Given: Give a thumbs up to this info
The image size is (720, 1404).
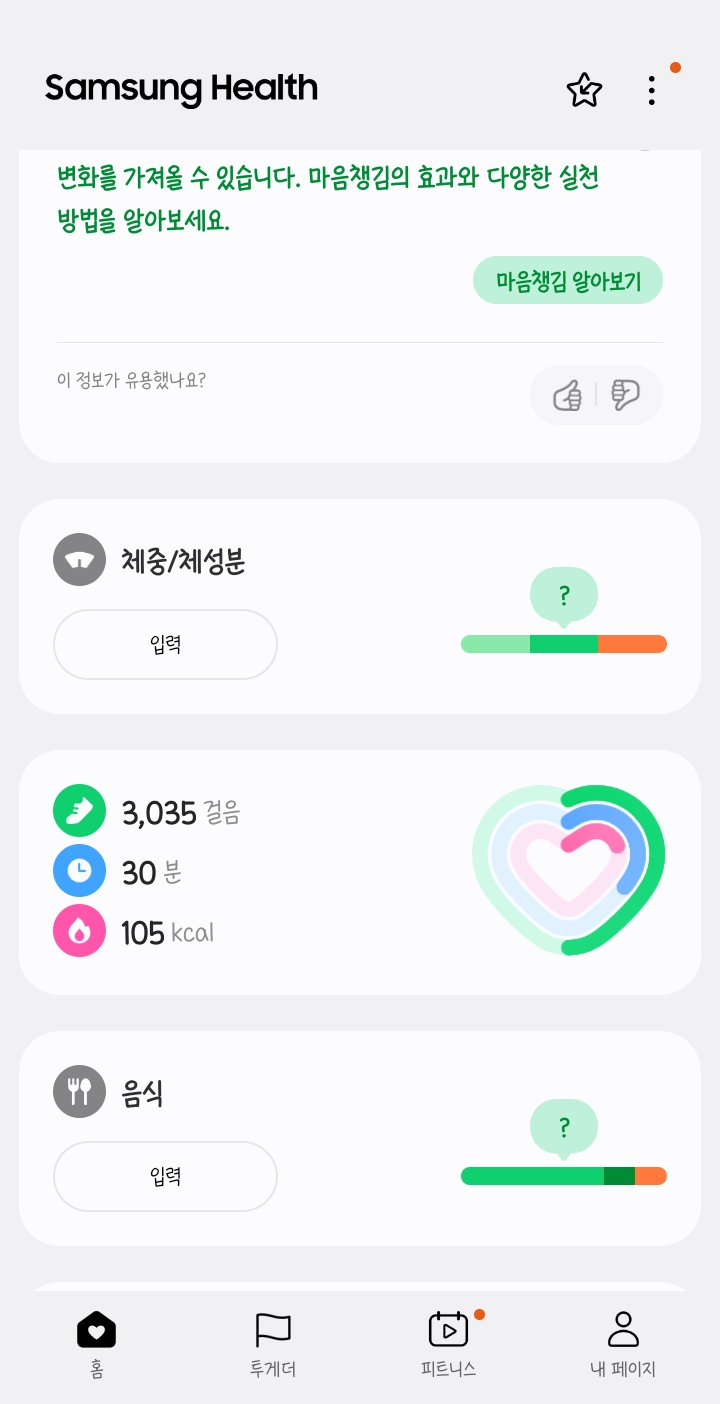Looking at the screenshot, I should click(x=568, y=396).
